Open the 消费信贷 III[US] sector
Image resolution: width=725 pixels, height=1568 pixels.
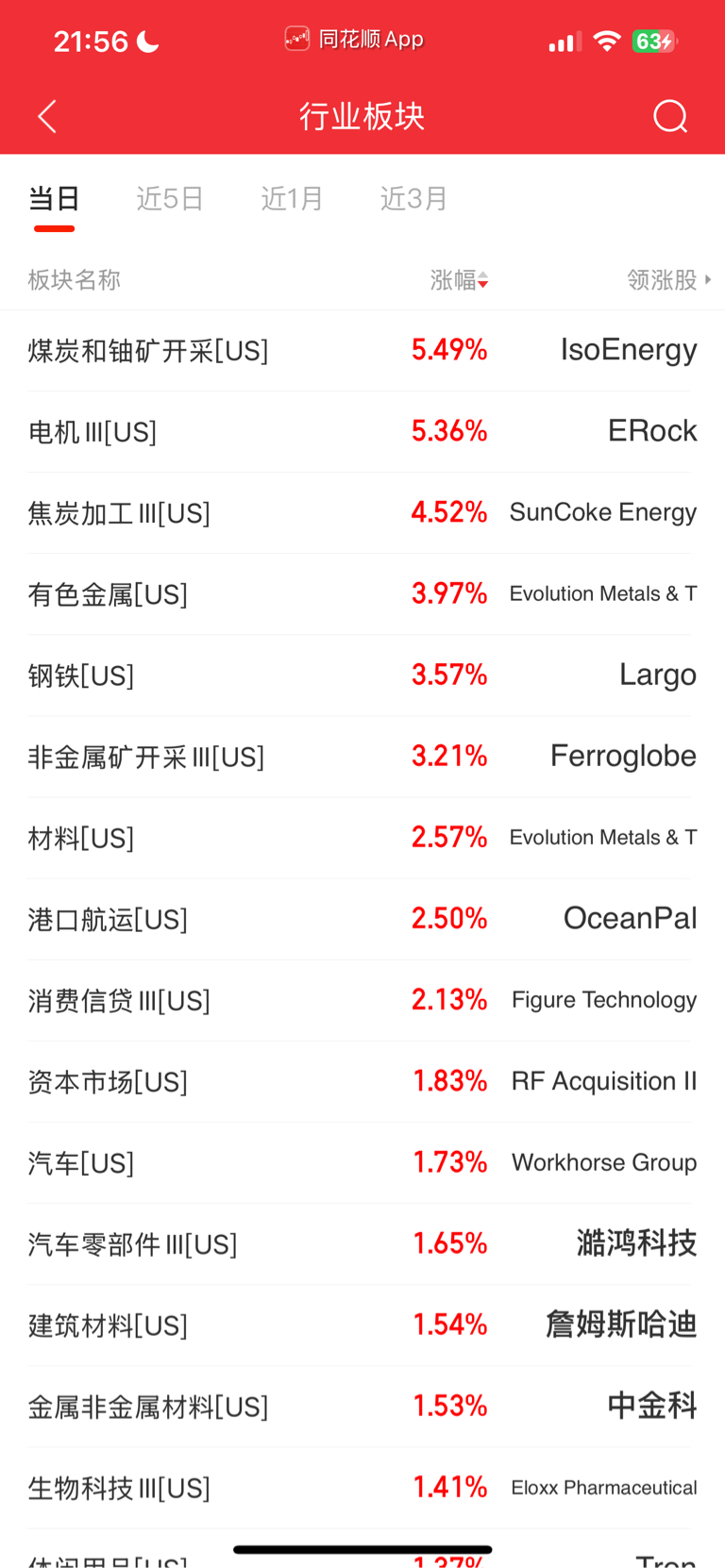[x=362, y=1000]
